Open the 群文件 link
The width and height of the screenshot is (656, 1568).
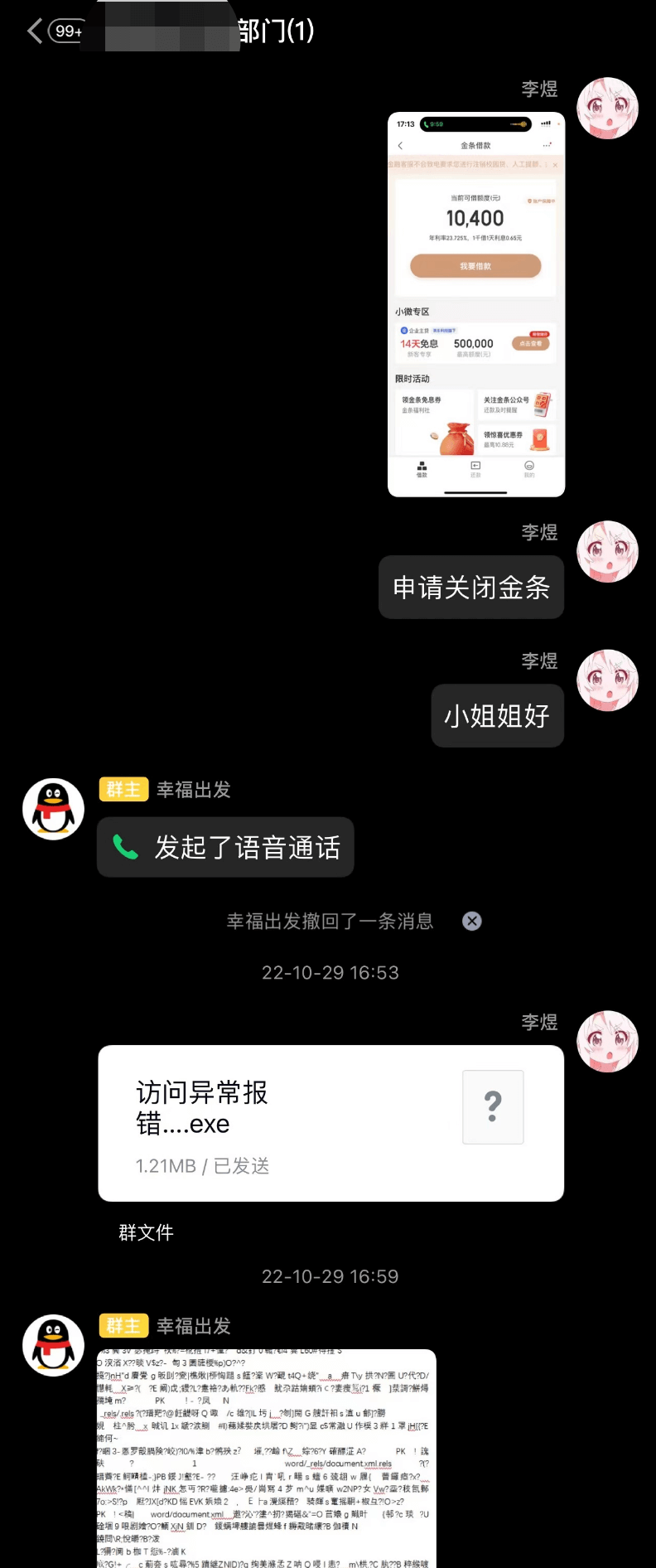[146, 1232]
